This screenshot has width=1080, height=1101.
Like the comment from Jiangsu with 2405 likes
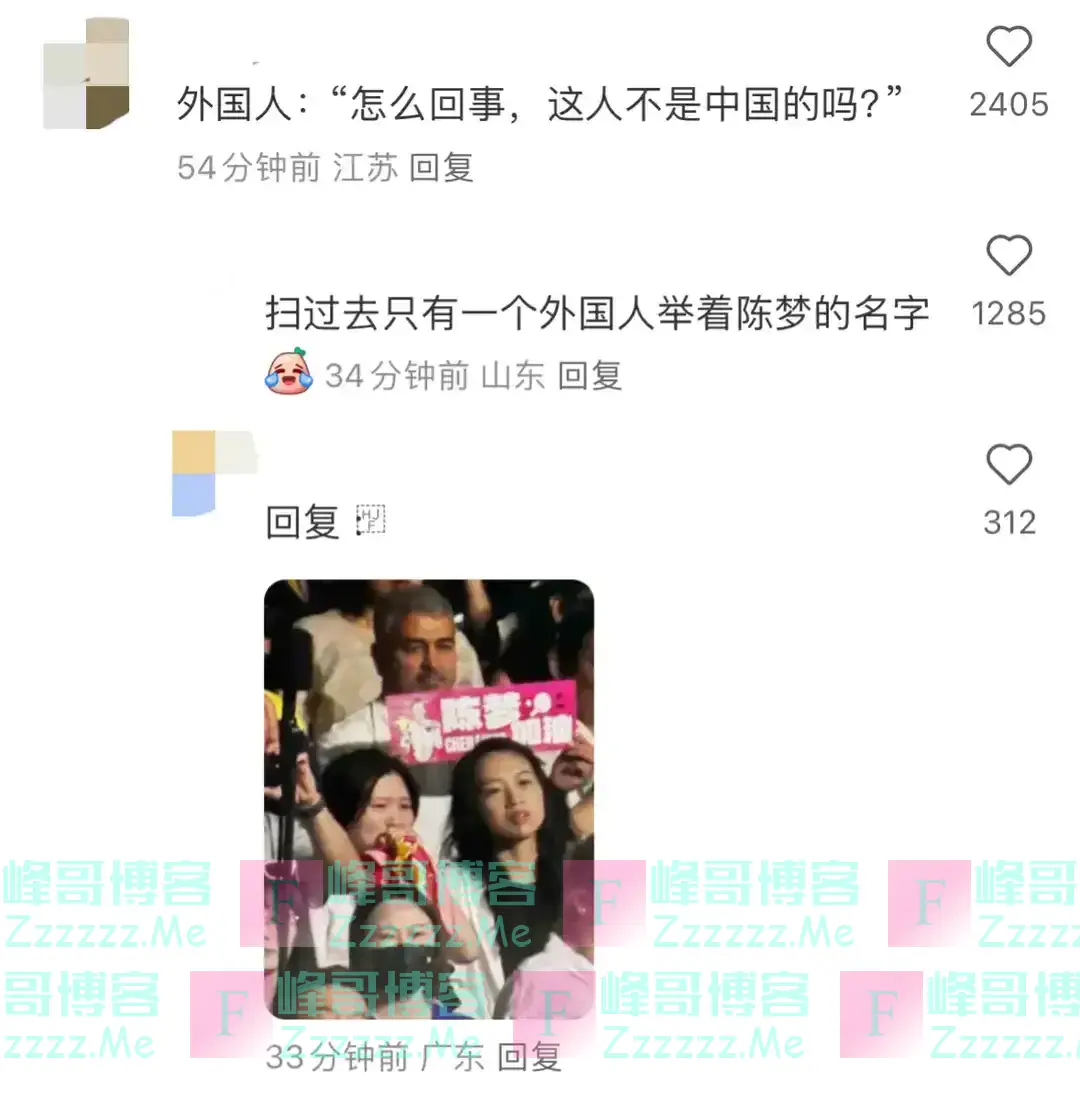click(1008, 48)
